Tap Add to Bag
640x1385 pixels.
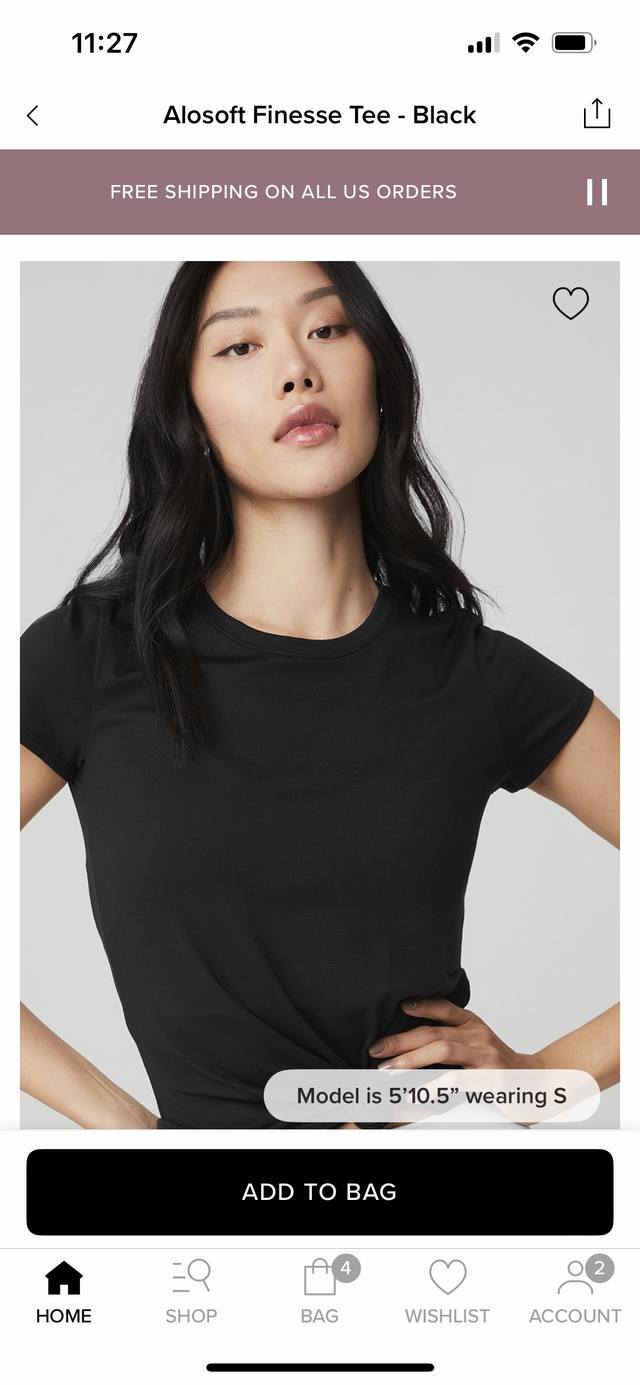click(320, 1192)
